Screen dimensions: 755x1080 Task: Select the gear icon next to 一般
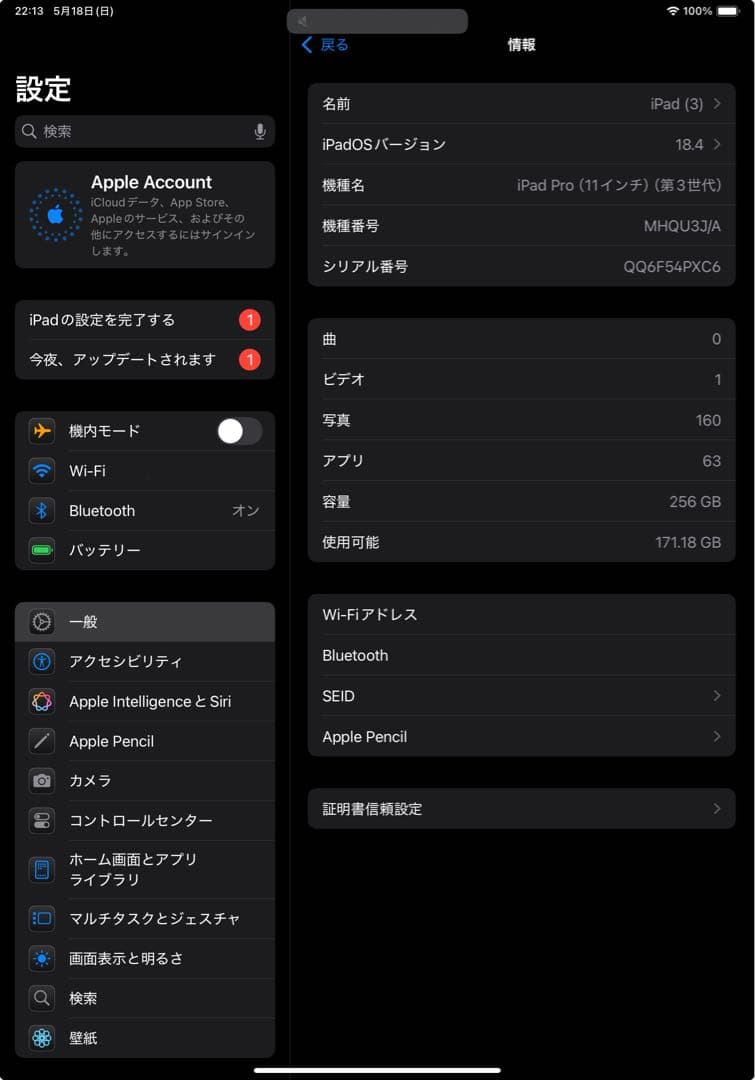[41, 621]
